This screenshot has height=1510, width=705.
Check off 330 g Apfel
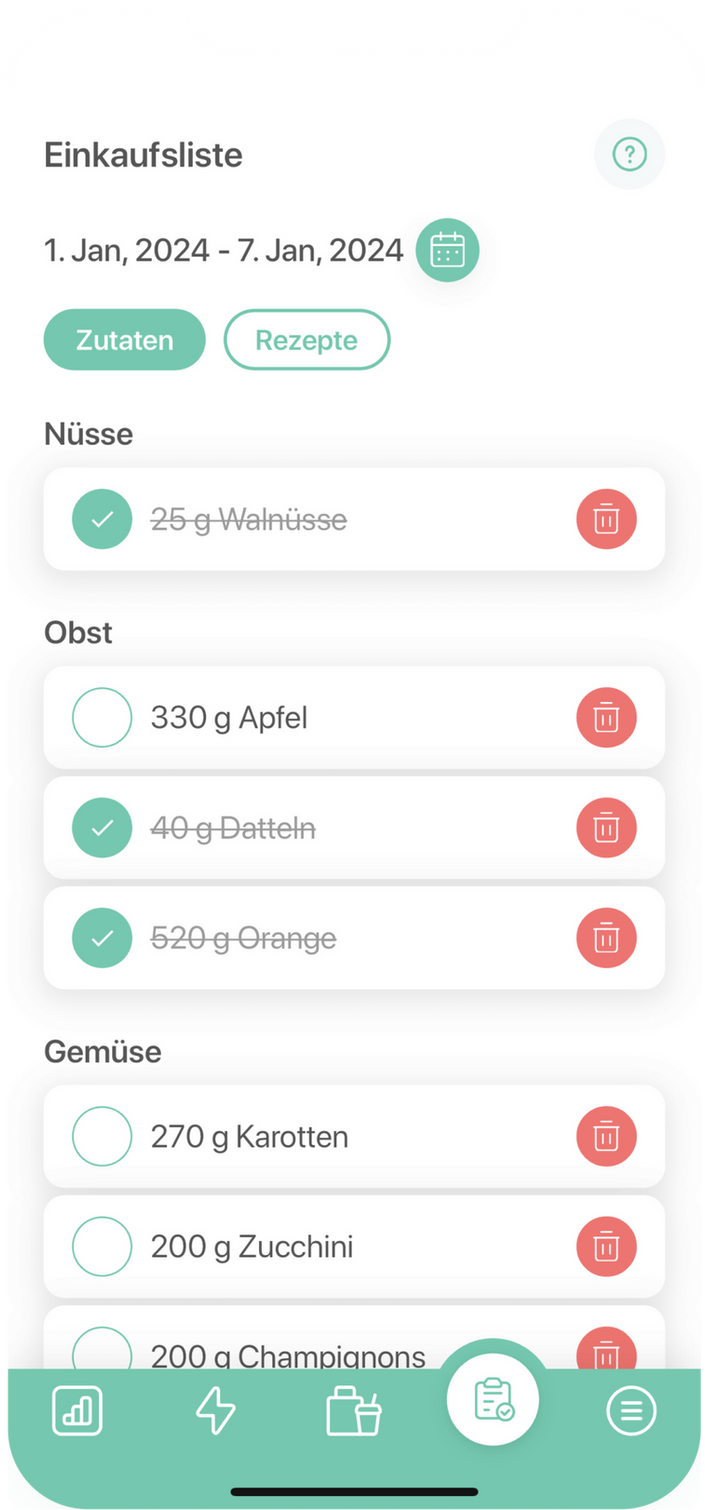[102, 717]
